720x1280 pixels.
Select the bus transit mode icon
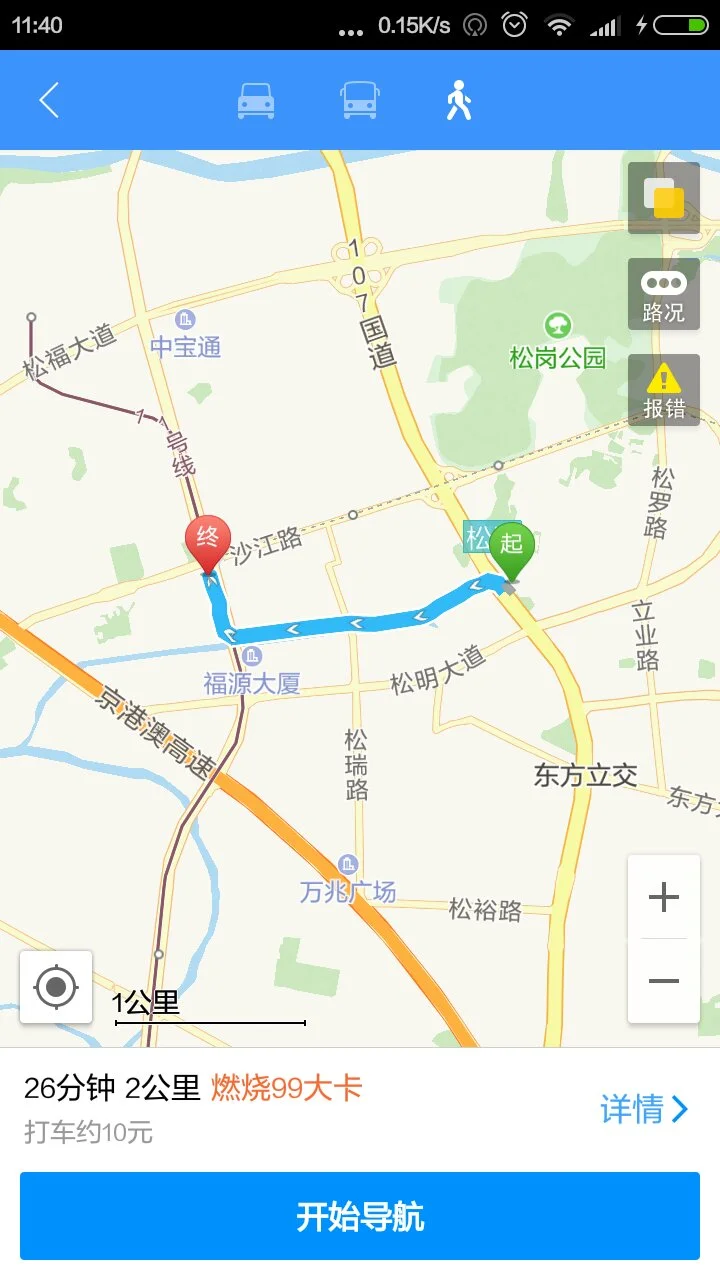(362, 100)
